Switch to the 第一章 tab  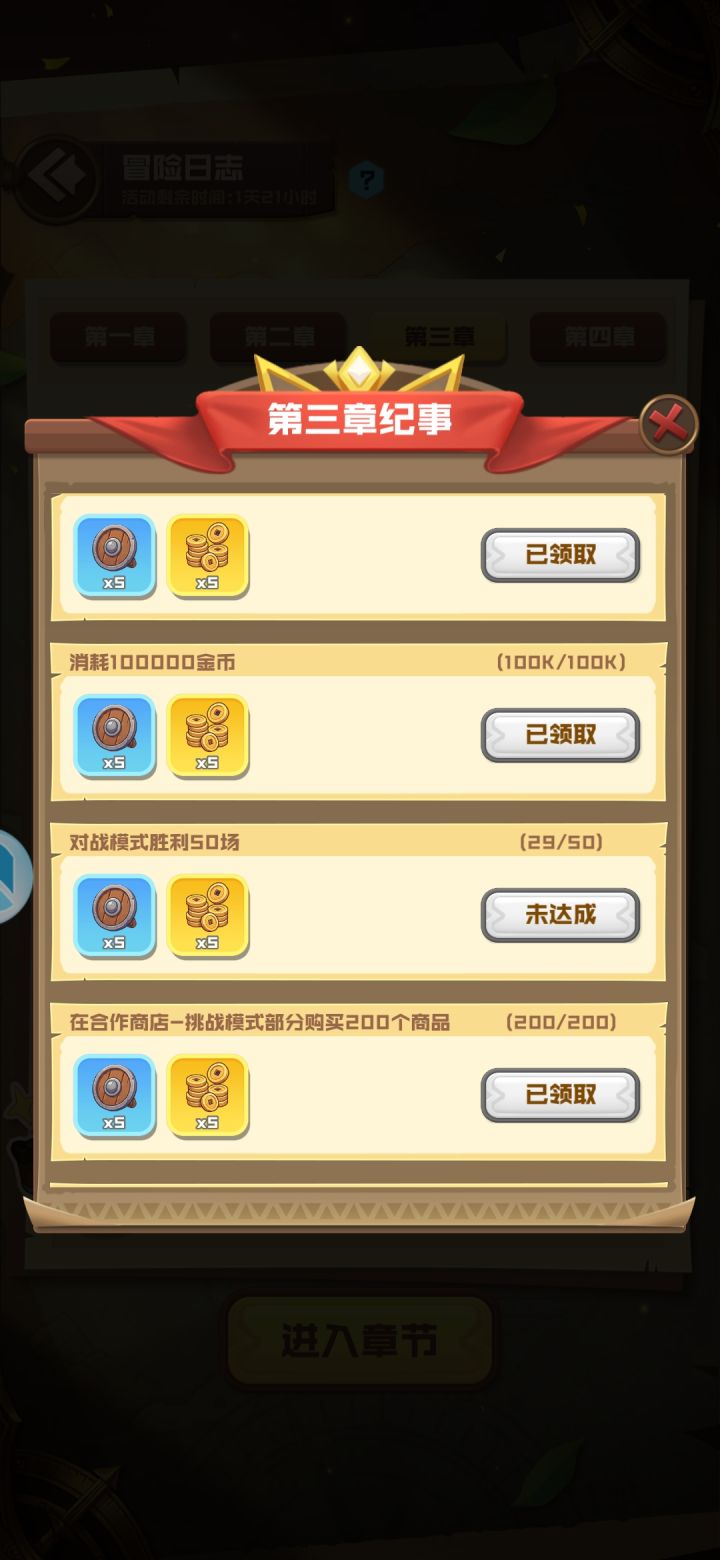tap(119, 338)
